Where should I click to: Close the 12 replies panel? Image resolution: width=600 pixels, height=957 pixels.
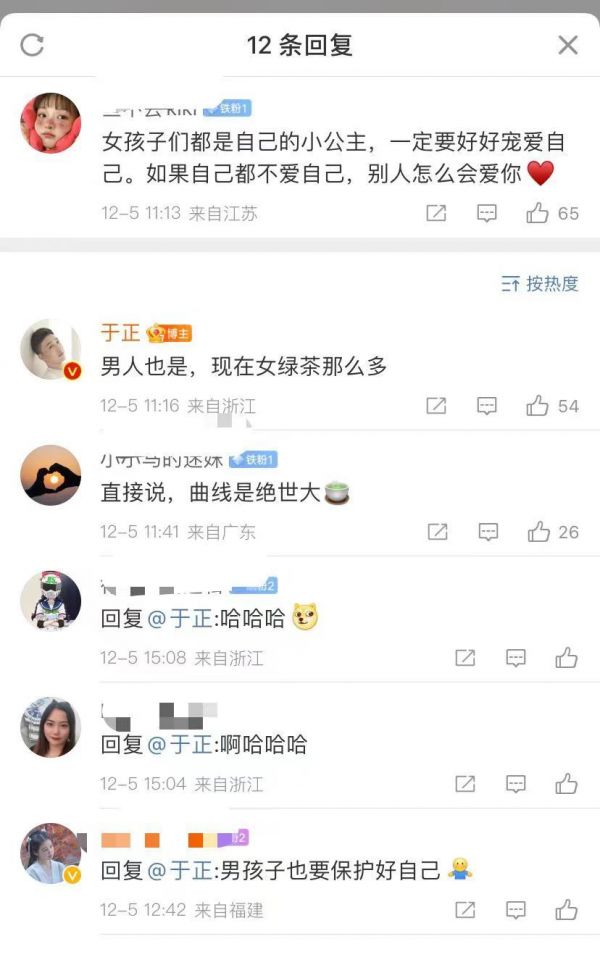pyautogui.click(x=567, y=45)
